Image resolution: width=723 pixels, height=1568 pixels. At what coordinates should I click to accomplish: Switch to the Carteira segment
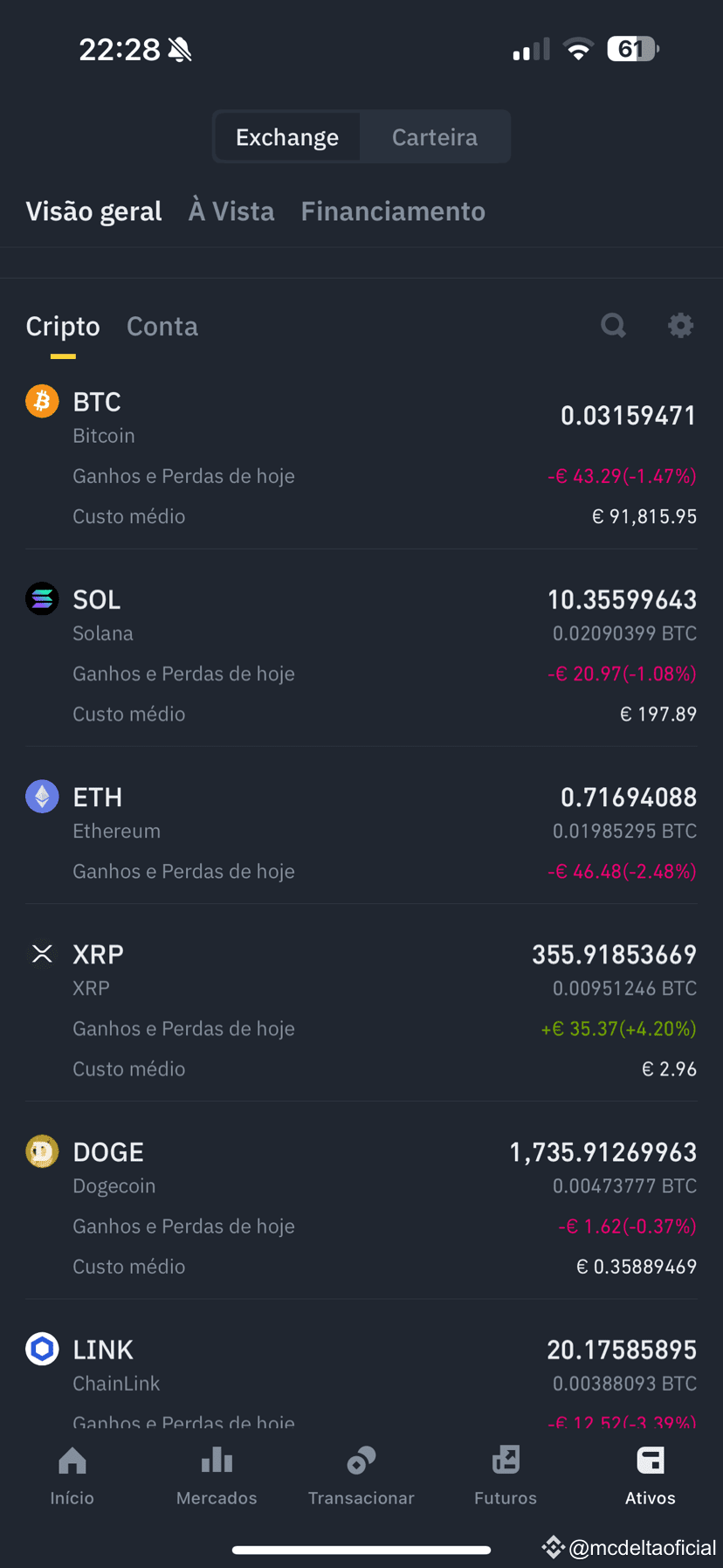[435, 137]
